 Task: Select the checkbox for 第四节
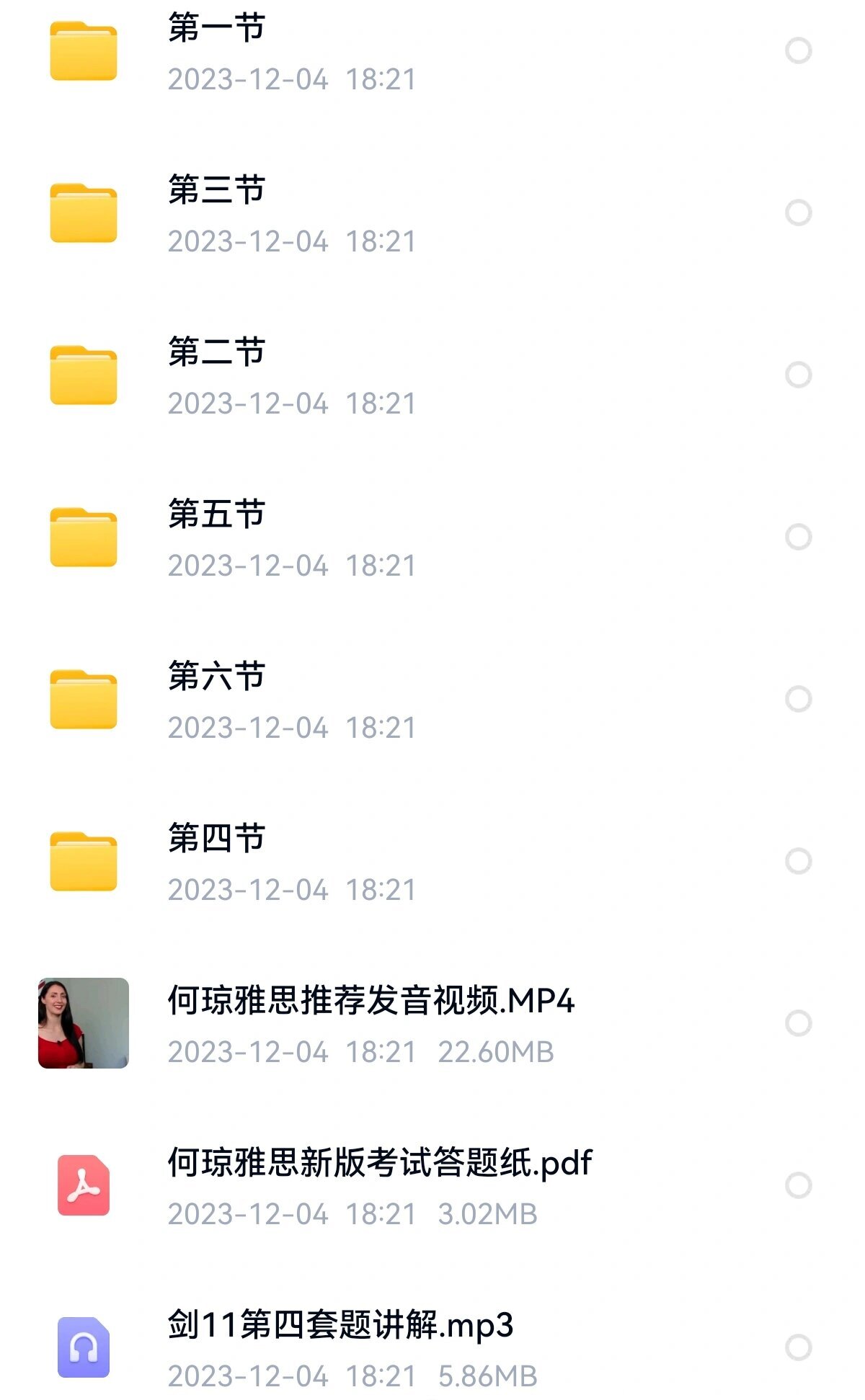click(798, 862)
